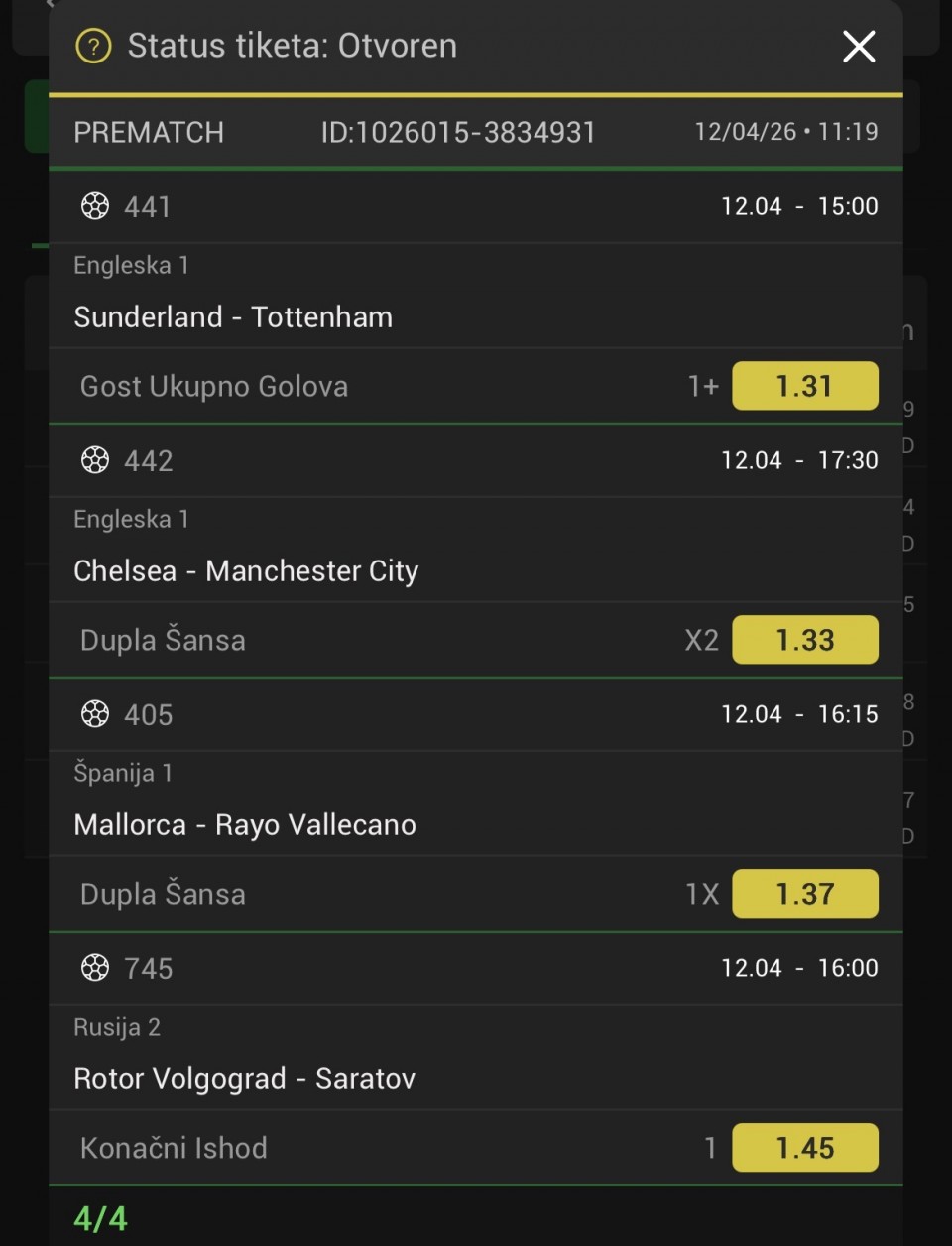Open the ticket status help icon
The width and height of the screenshot is (952, 1246).
tap(94, 46)
